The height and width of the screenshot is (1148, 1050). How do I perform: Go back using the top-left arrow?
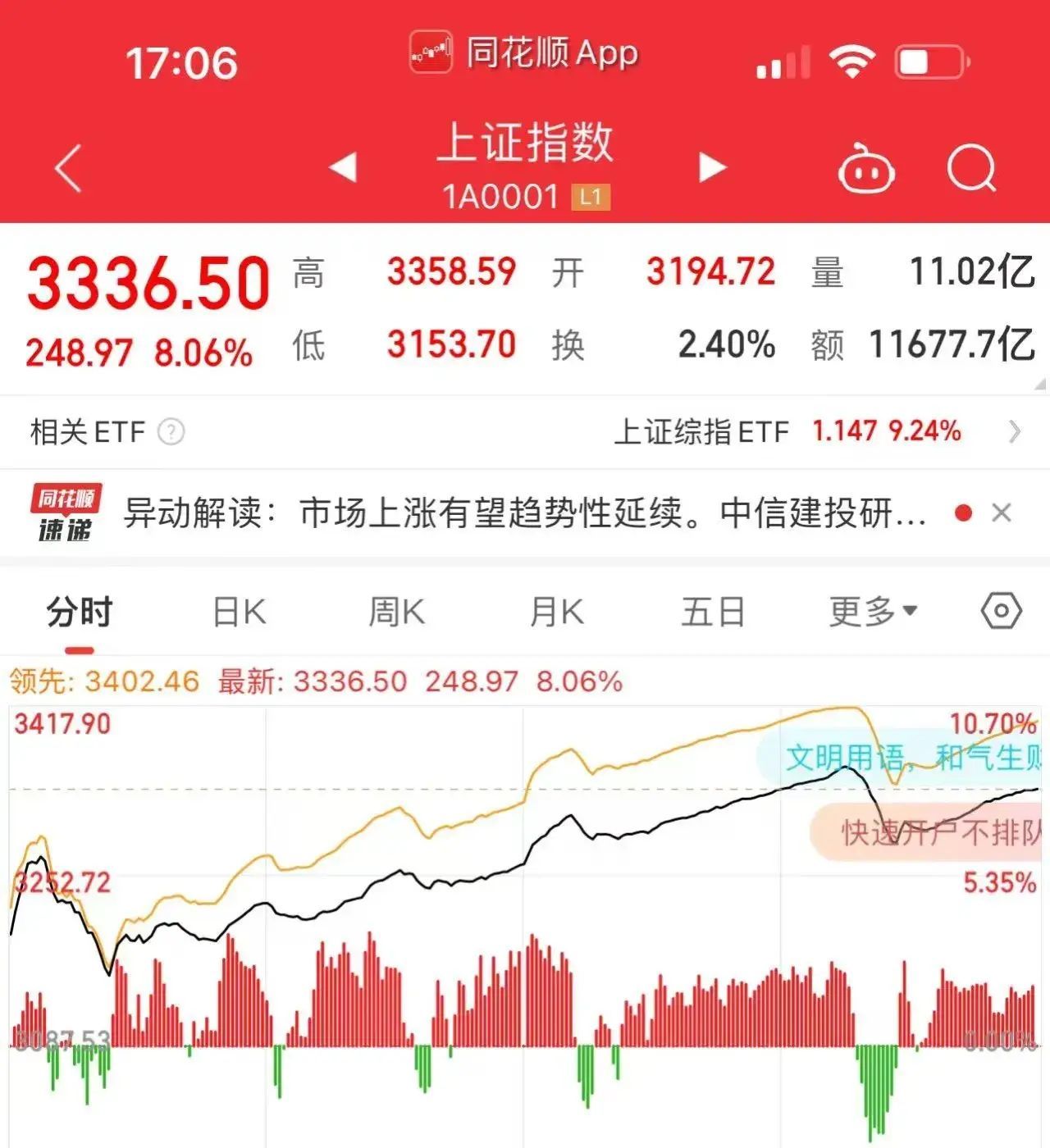(x=69, y=168)
